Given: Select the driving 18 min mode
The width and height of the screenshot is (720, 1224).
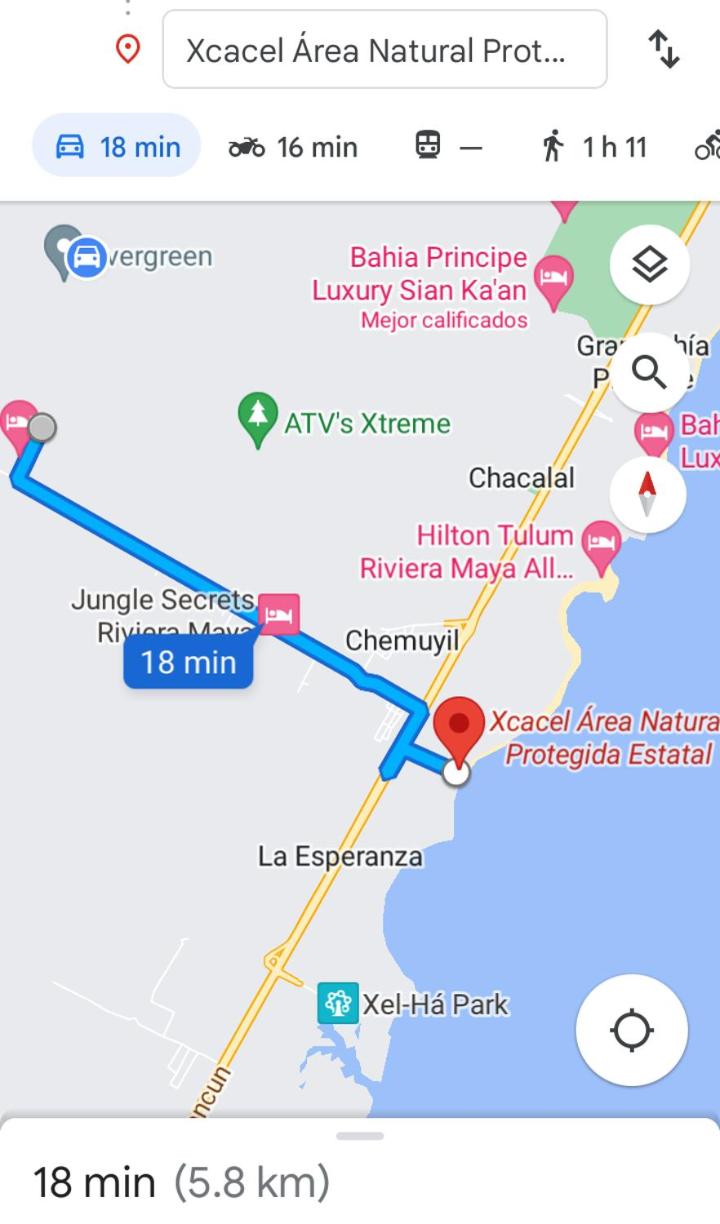Looking at the screenshot, I should (117, 147).
